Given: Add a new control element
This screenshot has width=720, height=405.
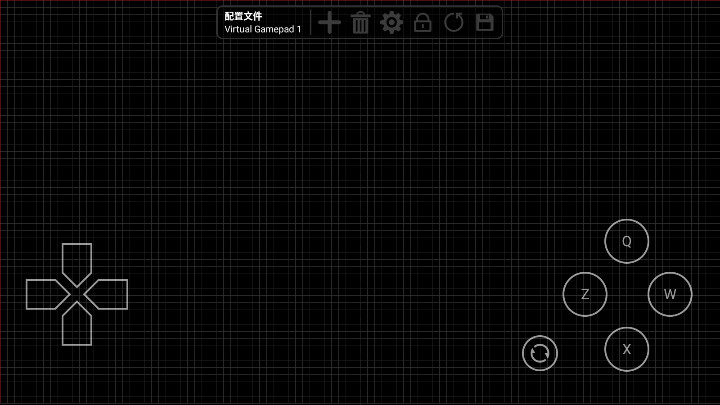Looking at the screenshot, I should tap(329, 23).
